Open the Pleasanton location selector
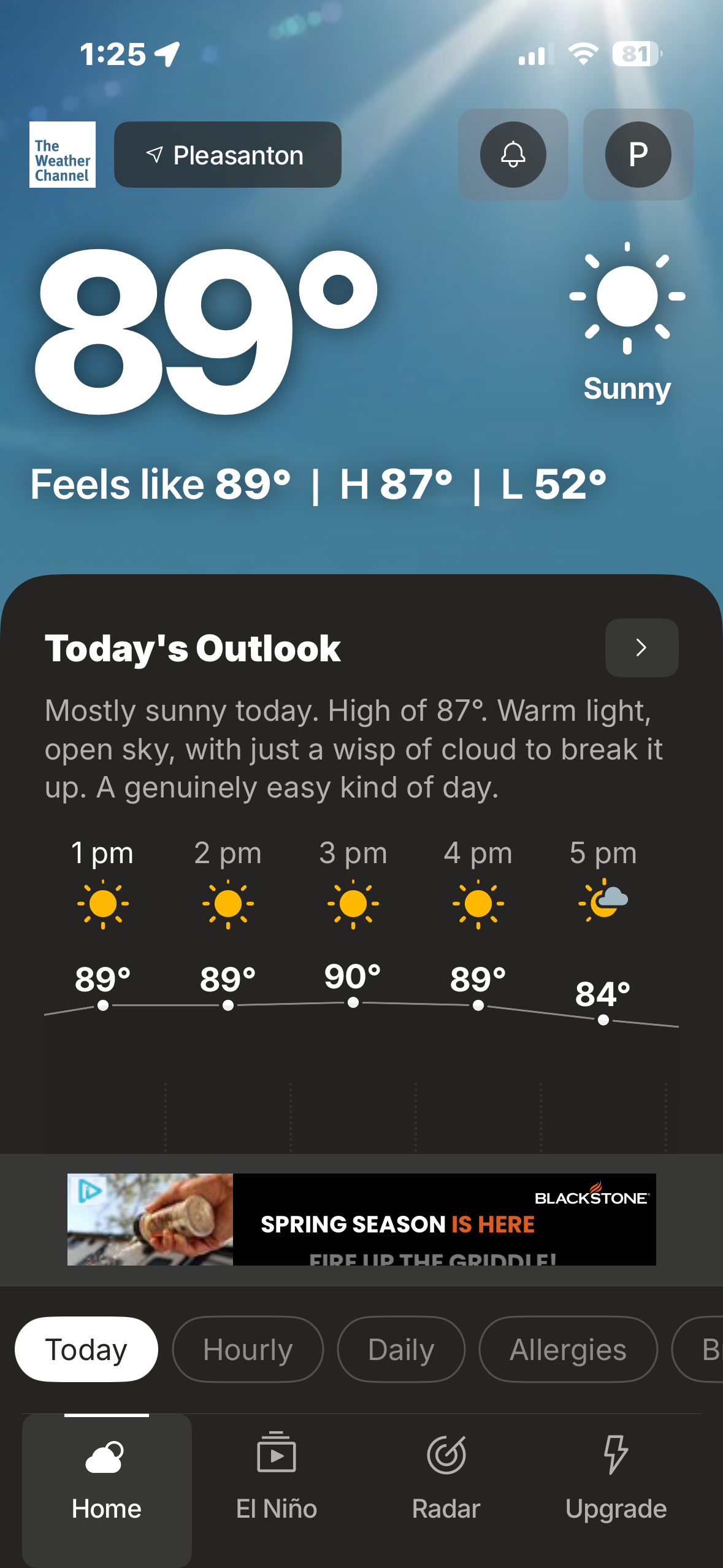The width and height of the screenshot is (723, 1568). [228, 155]
